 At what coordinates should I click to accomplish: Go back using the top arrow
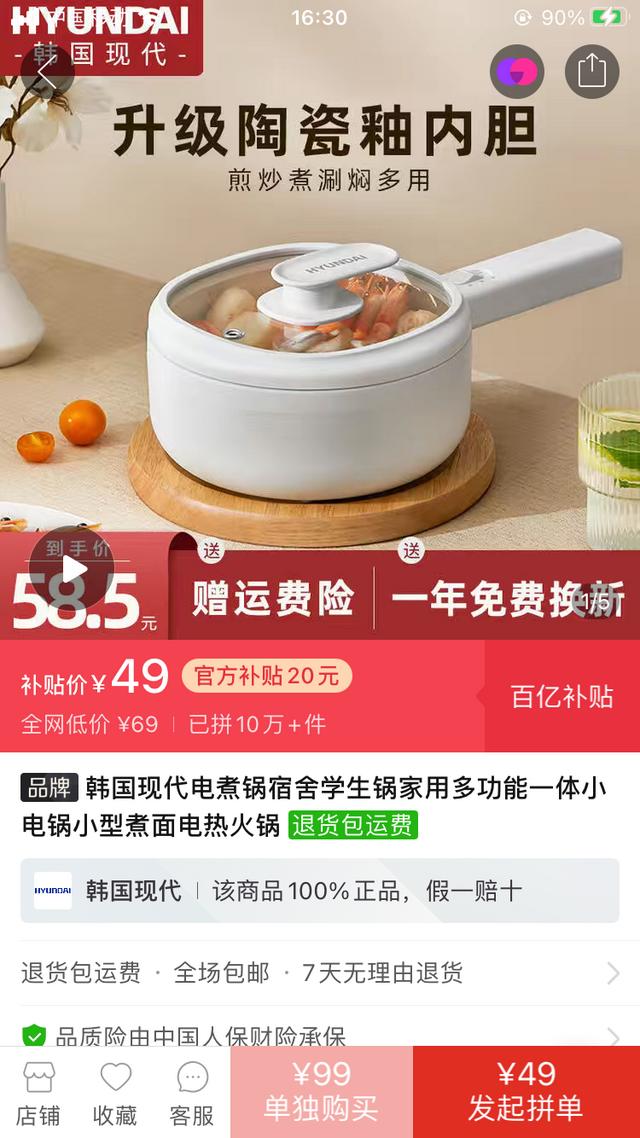click(46, 72)
